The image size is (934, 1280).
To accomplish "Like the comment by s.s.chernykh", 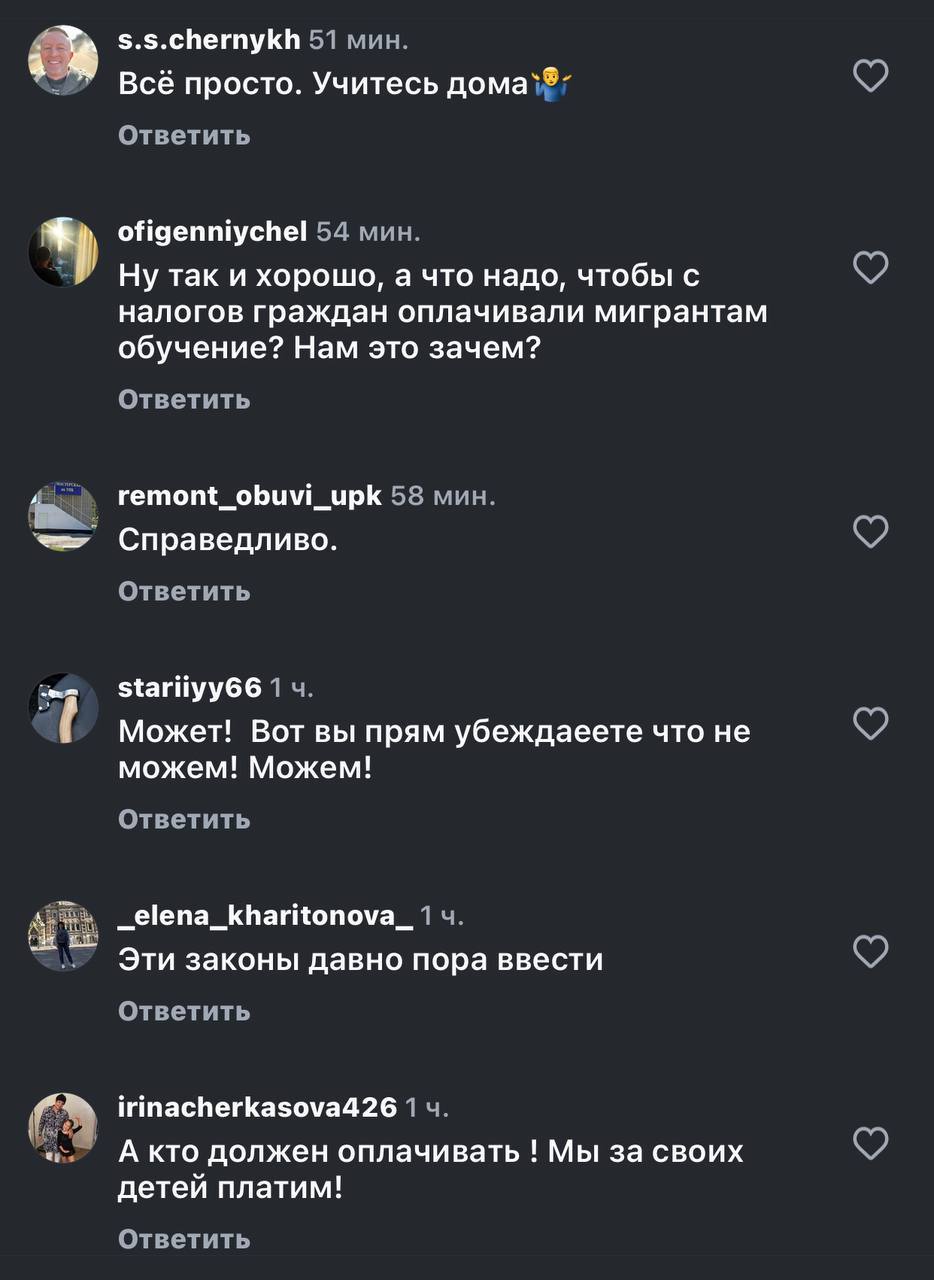I will (x=871, y=76).
